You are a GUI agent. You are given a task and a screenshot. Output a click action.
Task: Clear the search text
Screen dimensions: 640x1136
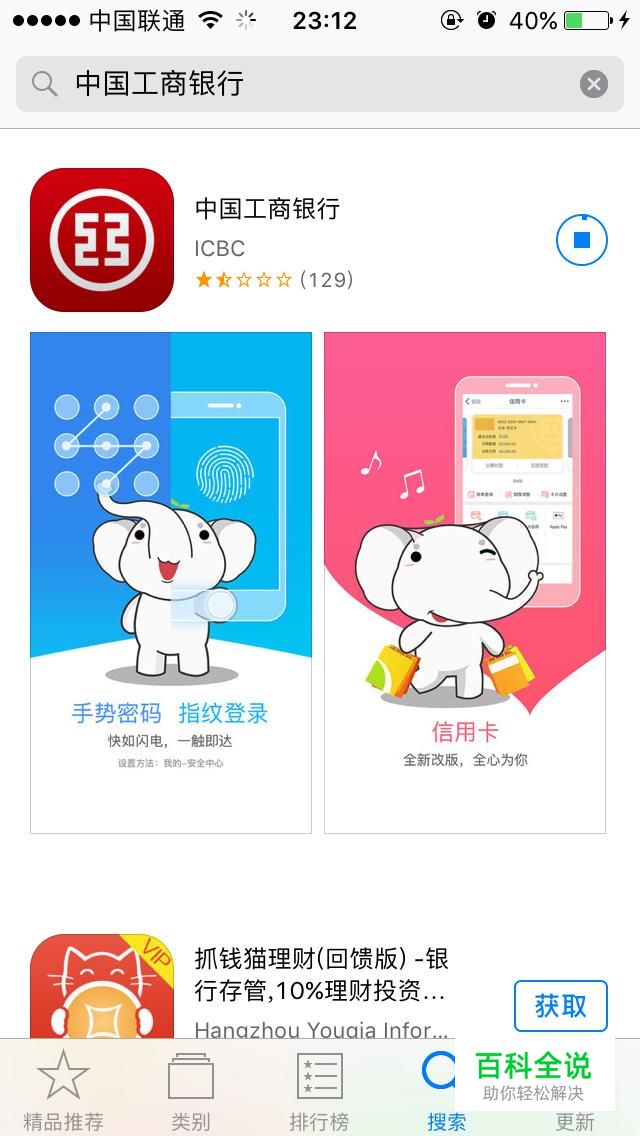(x=594, y=85)
